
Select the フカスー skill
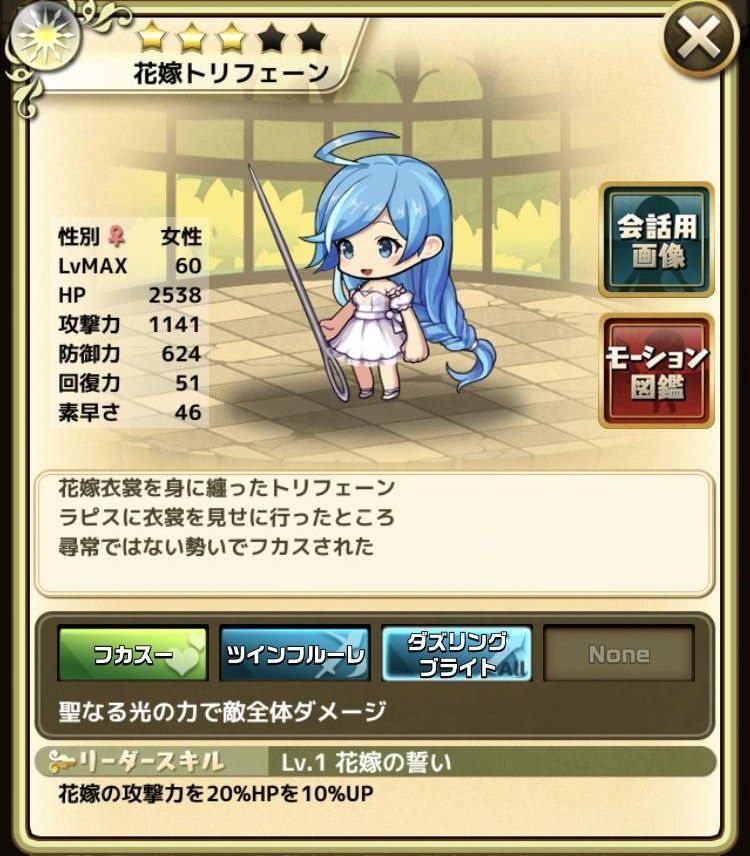click(x=133, y=655)
